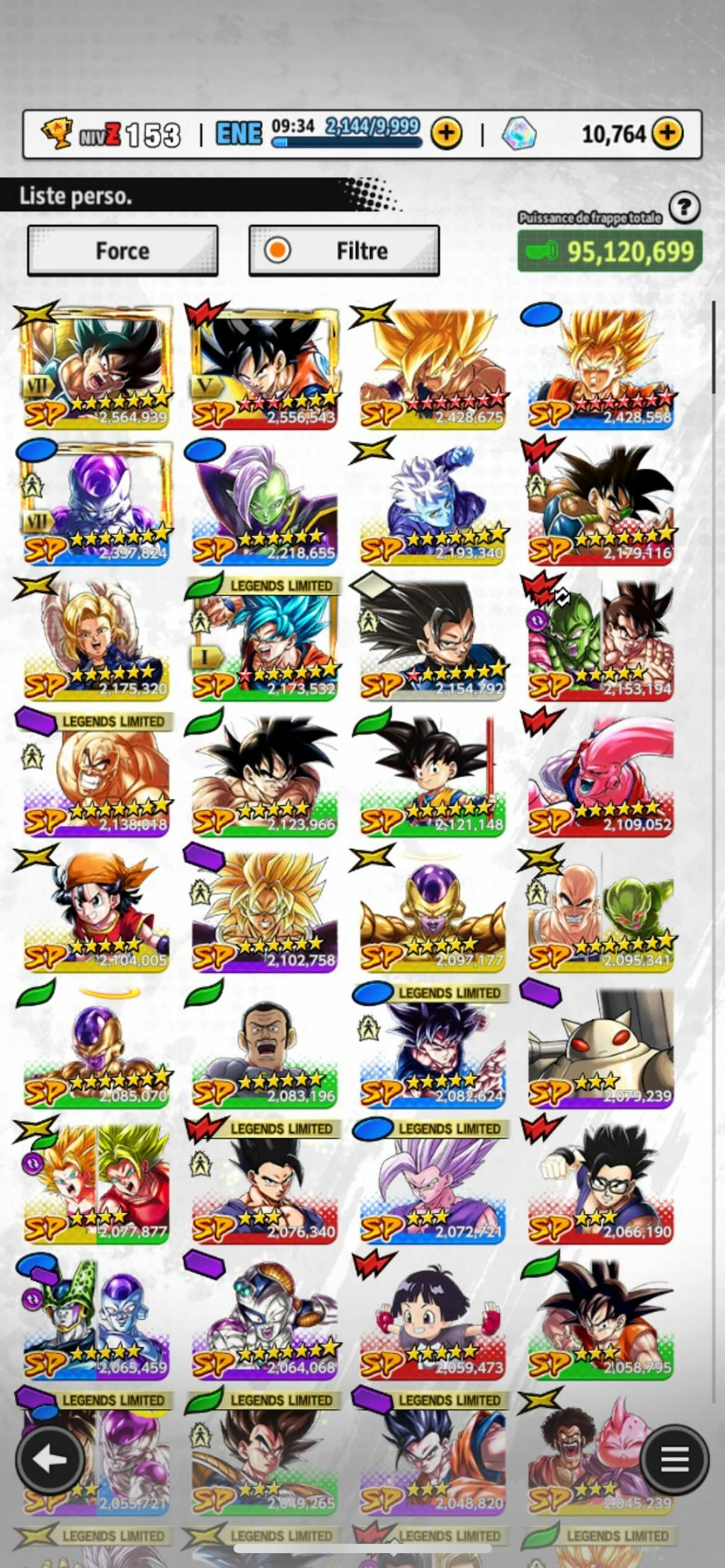Open the character card showing 2,104,005
This screenshot has width=725, height=1568.
pos(96,911)
